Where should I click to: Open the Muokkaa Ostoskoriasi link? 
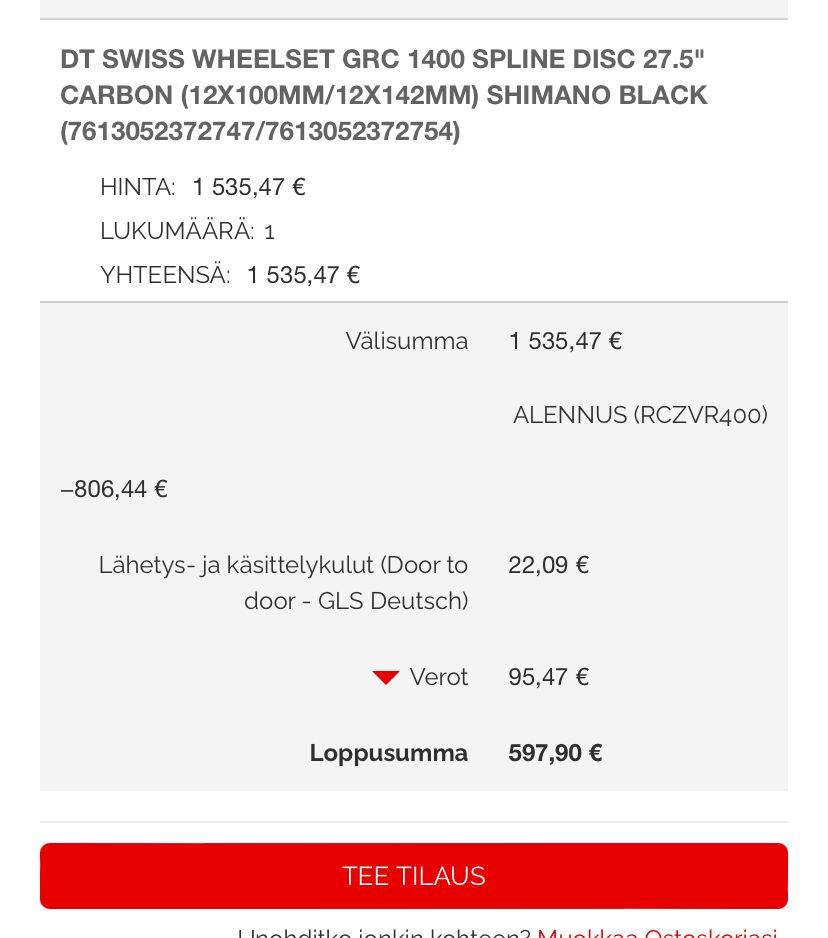[656, 932]
